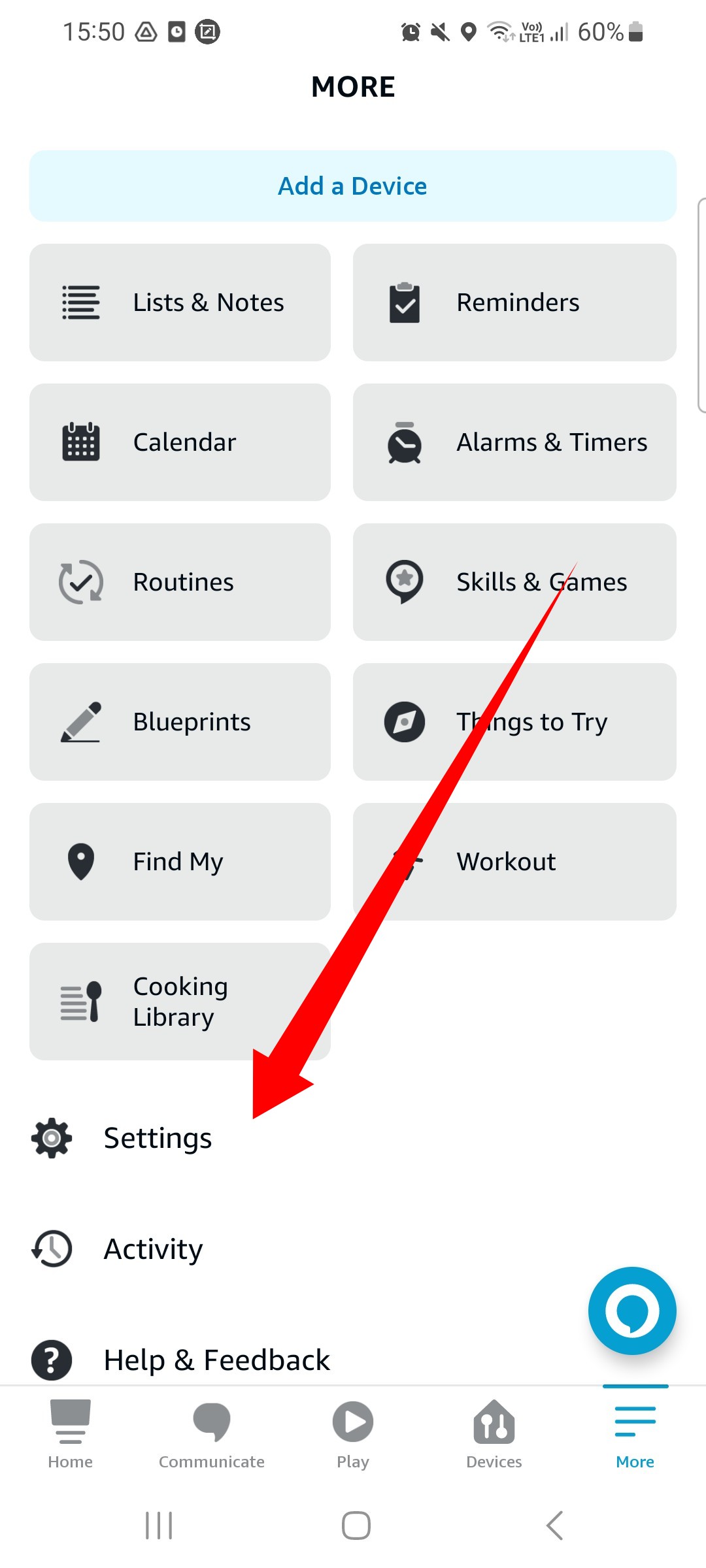Go to the Devices tab
The width and height of the screenshot is (706, 1568).
[494, 1434]
